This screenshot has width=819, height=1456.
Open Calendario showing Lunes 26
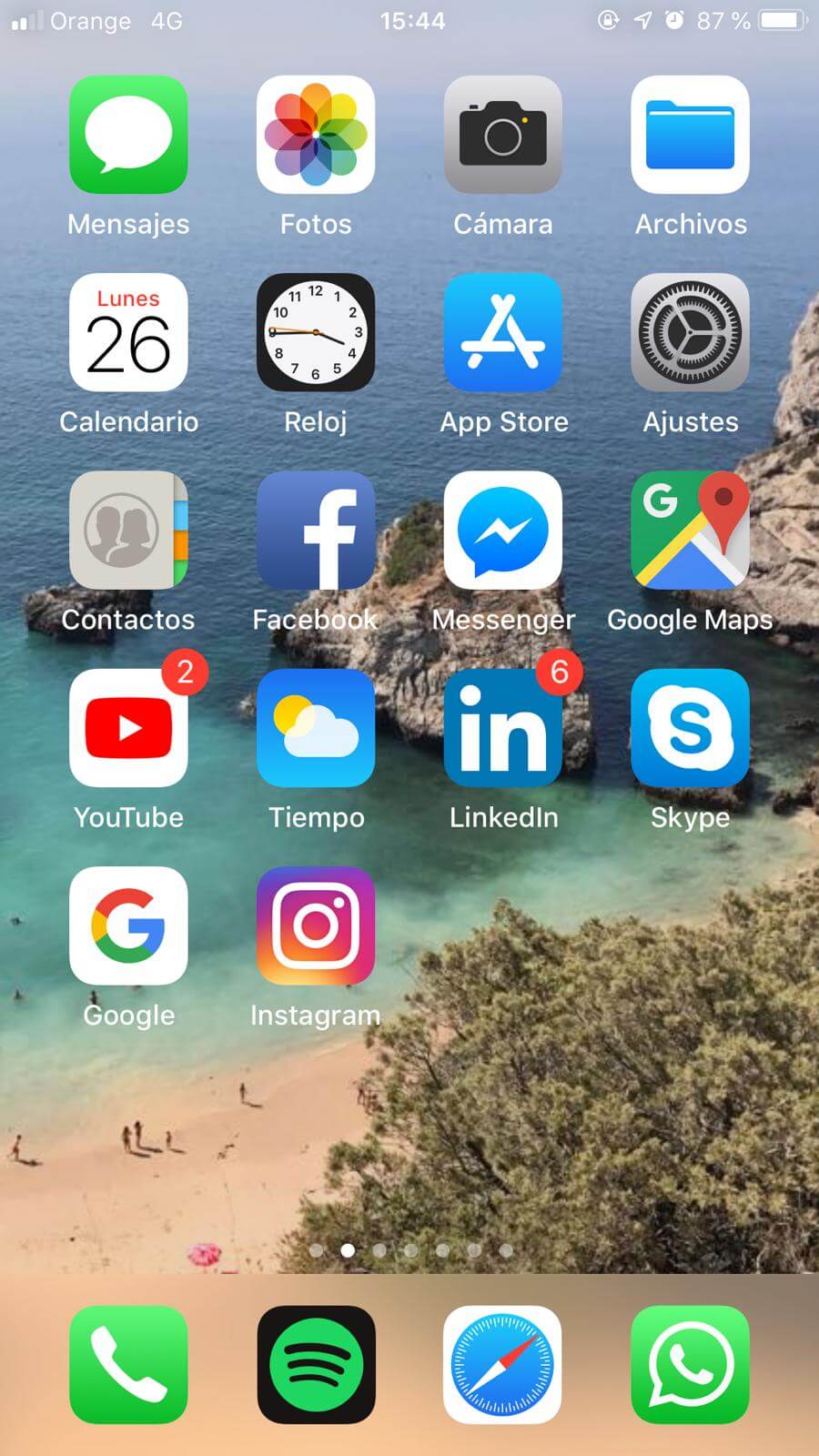(128, 332)
